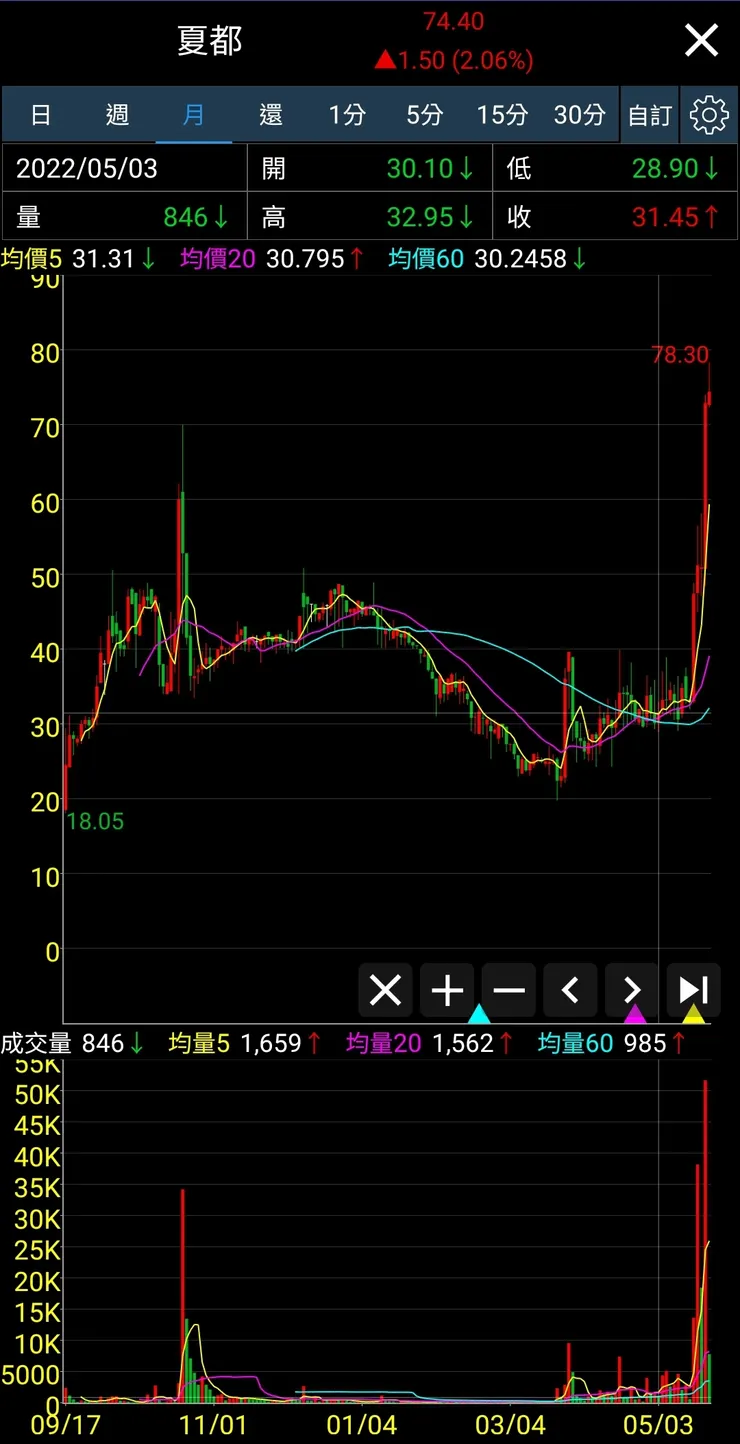Show the 1分 one-minute chart
Image resolution: width=740 pixels, height=1444 pixels.
click(x=347, y=115)
